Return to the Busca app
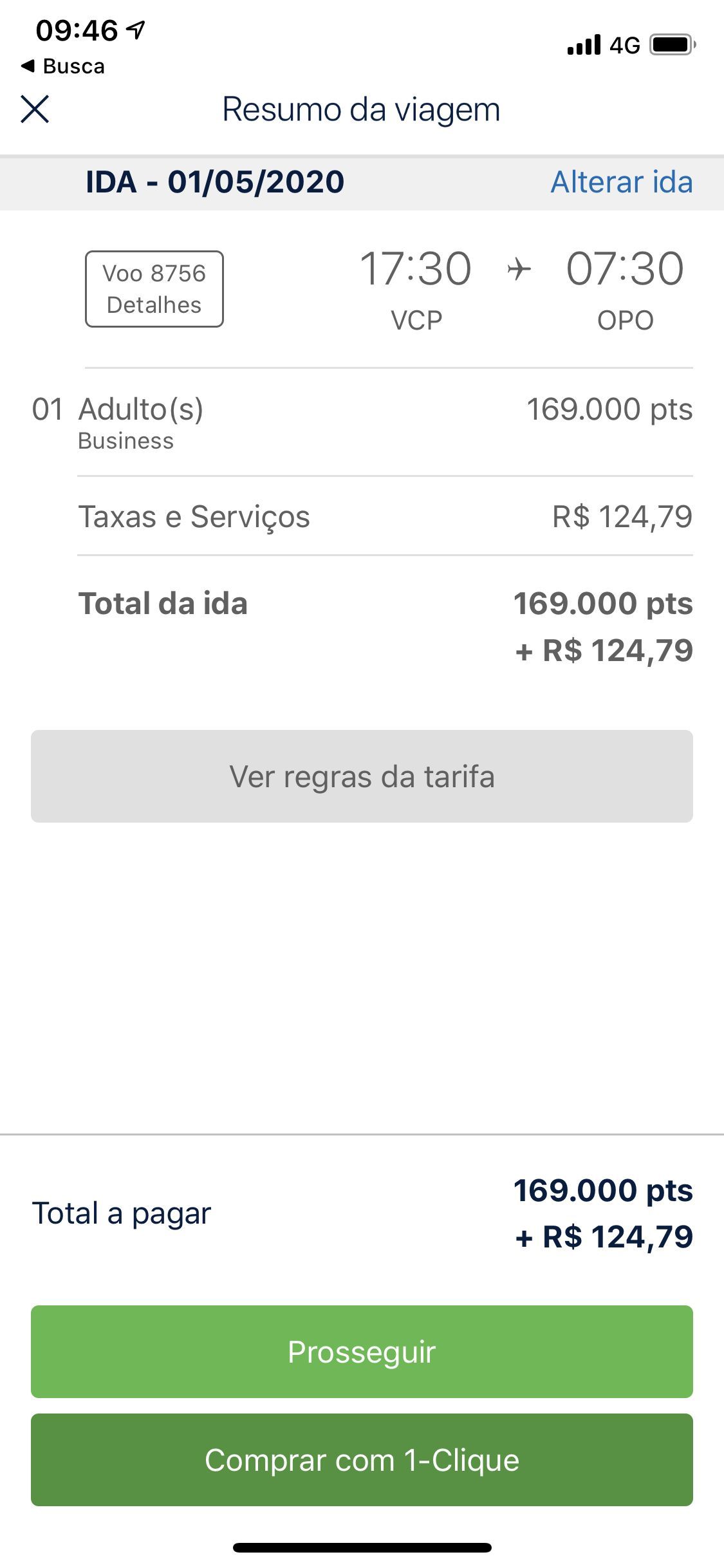The height and width of the screenshot is (1568, 724). point(62,66)
